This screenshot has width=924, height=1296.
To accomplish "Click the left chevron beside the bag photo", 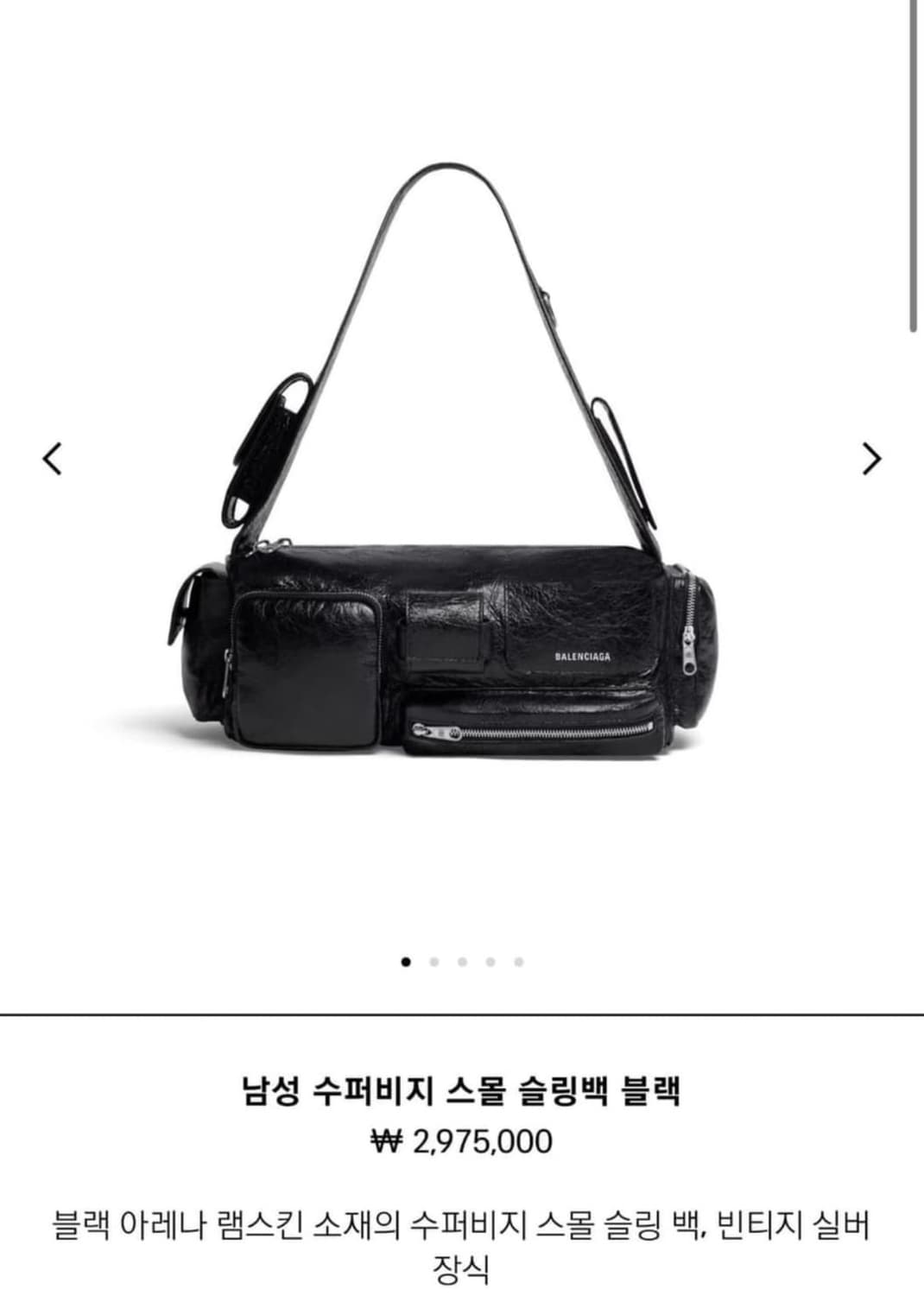I will tap(54, 457).
